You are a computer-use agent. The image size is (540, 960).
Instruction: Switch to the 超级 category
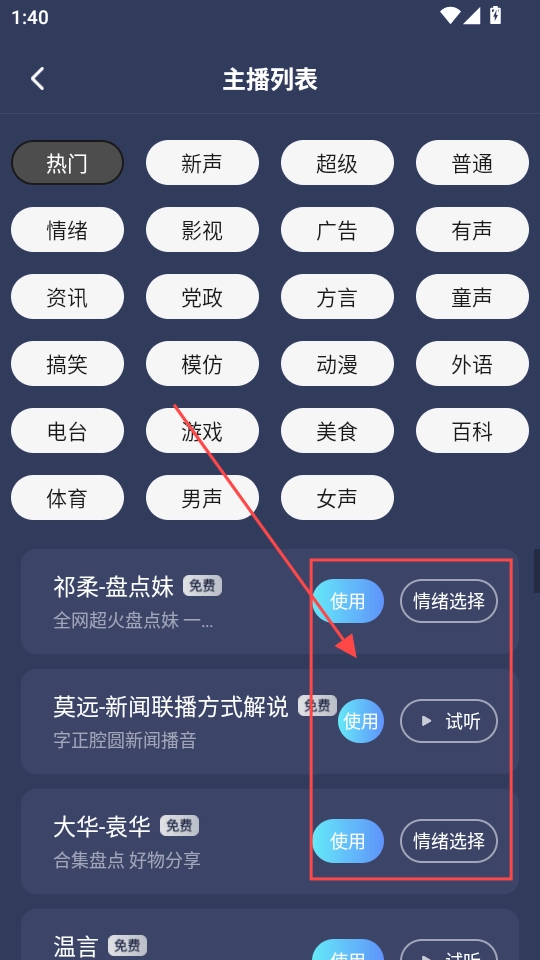[x=337, y=163]
